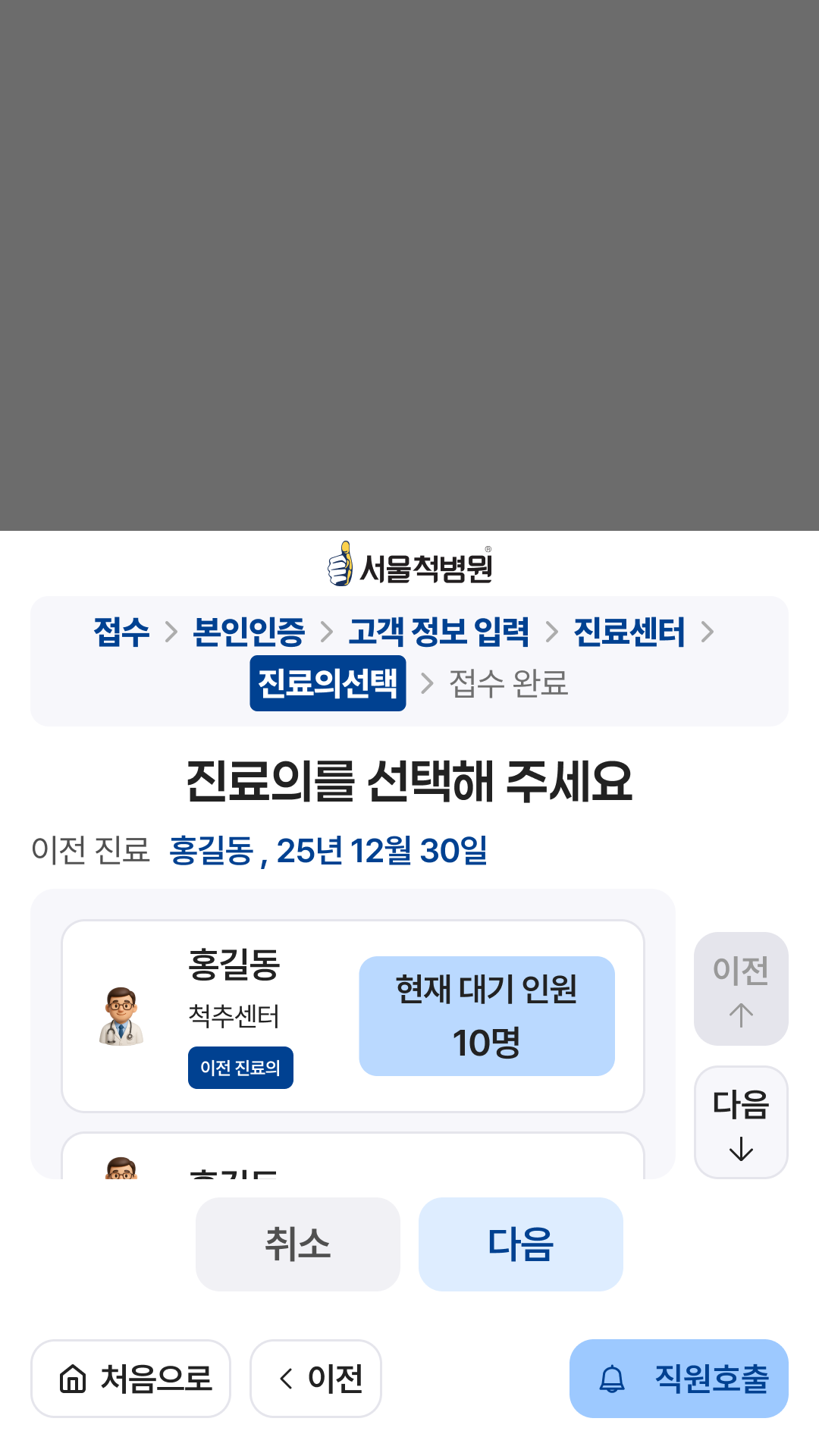Proceed with the large 다음 button
Screen dimensions: 819x1456
(x=520, y=1244)
